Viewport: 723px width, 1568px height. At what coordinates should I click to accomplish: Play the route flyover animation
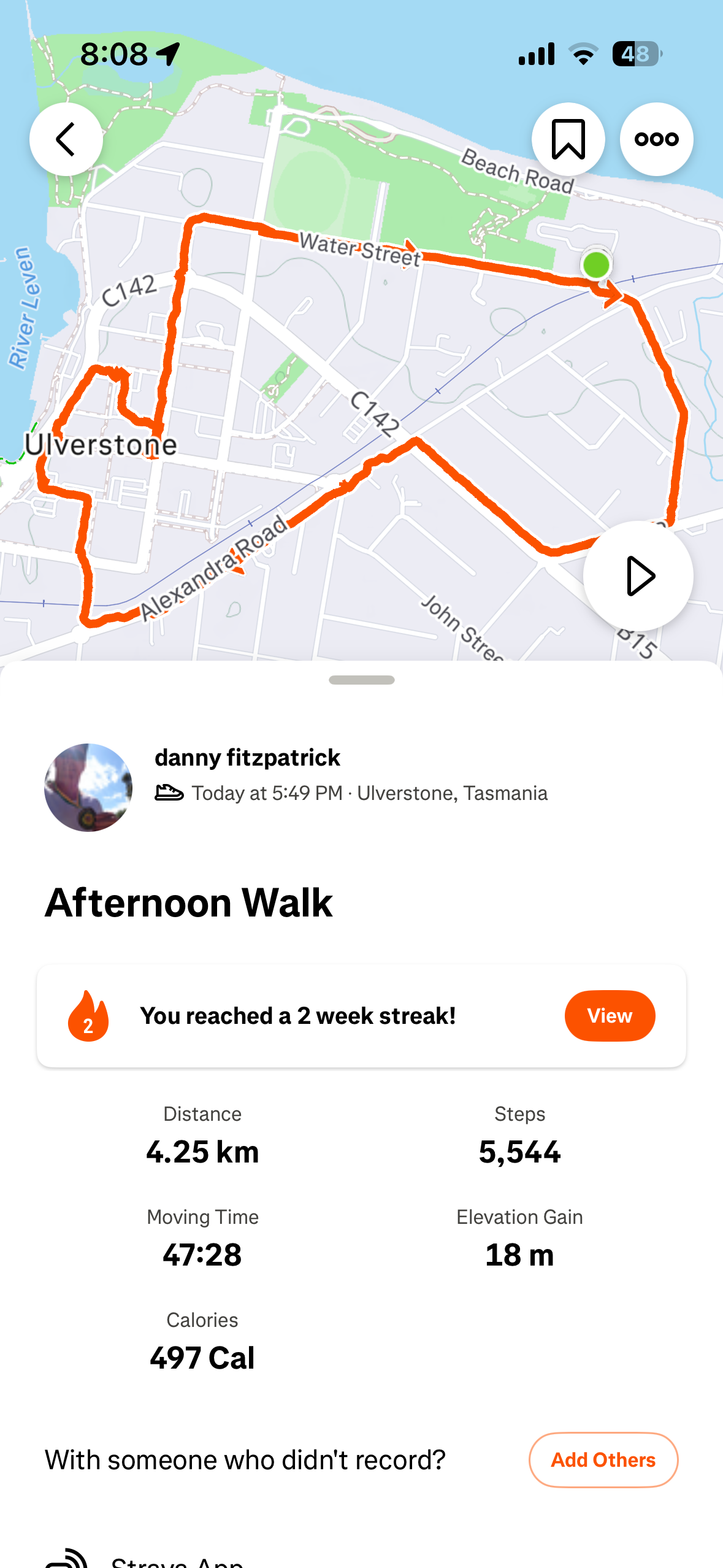pos(638,575)
